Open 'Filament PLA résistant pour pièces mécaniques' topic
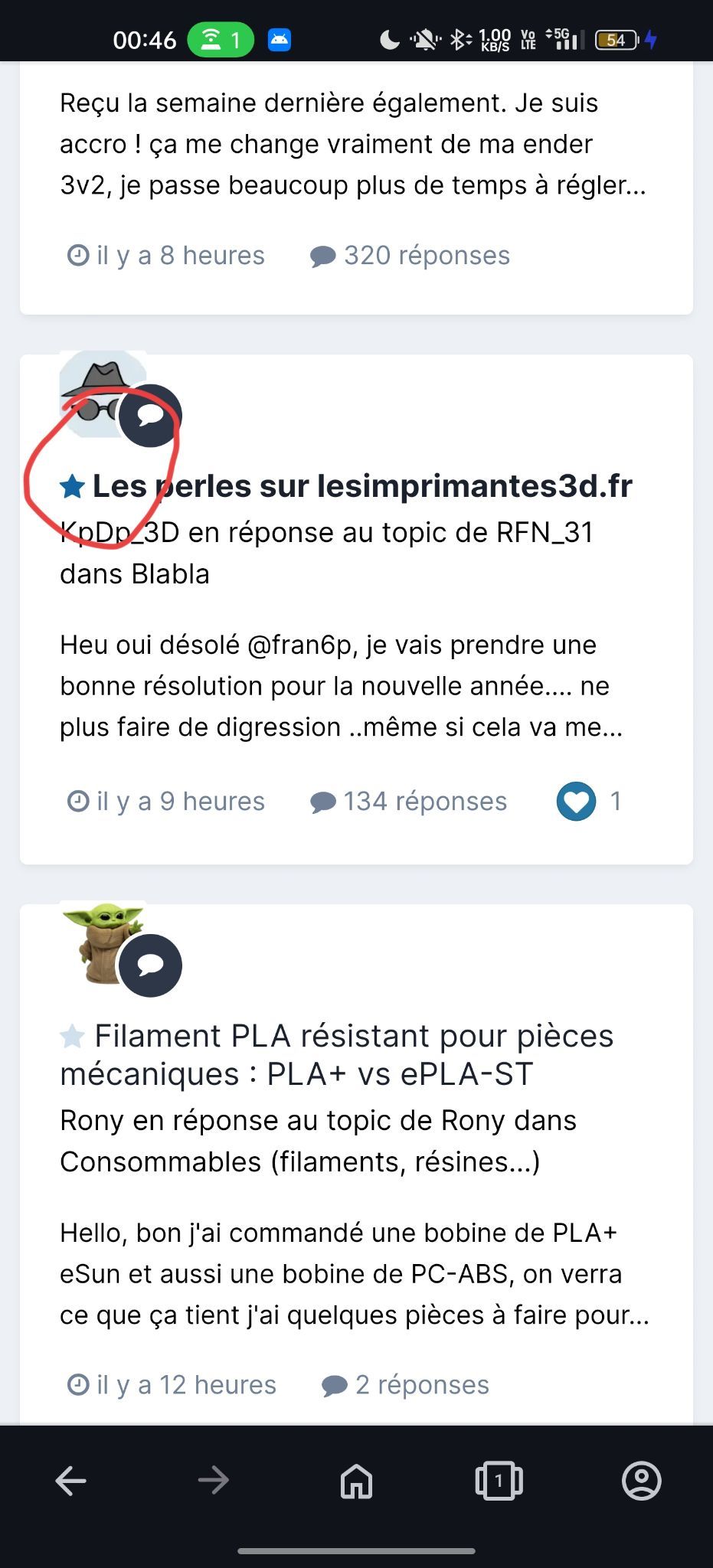Image resolution: width=713 pixels, height=1568 pixels. [337, 1054]
